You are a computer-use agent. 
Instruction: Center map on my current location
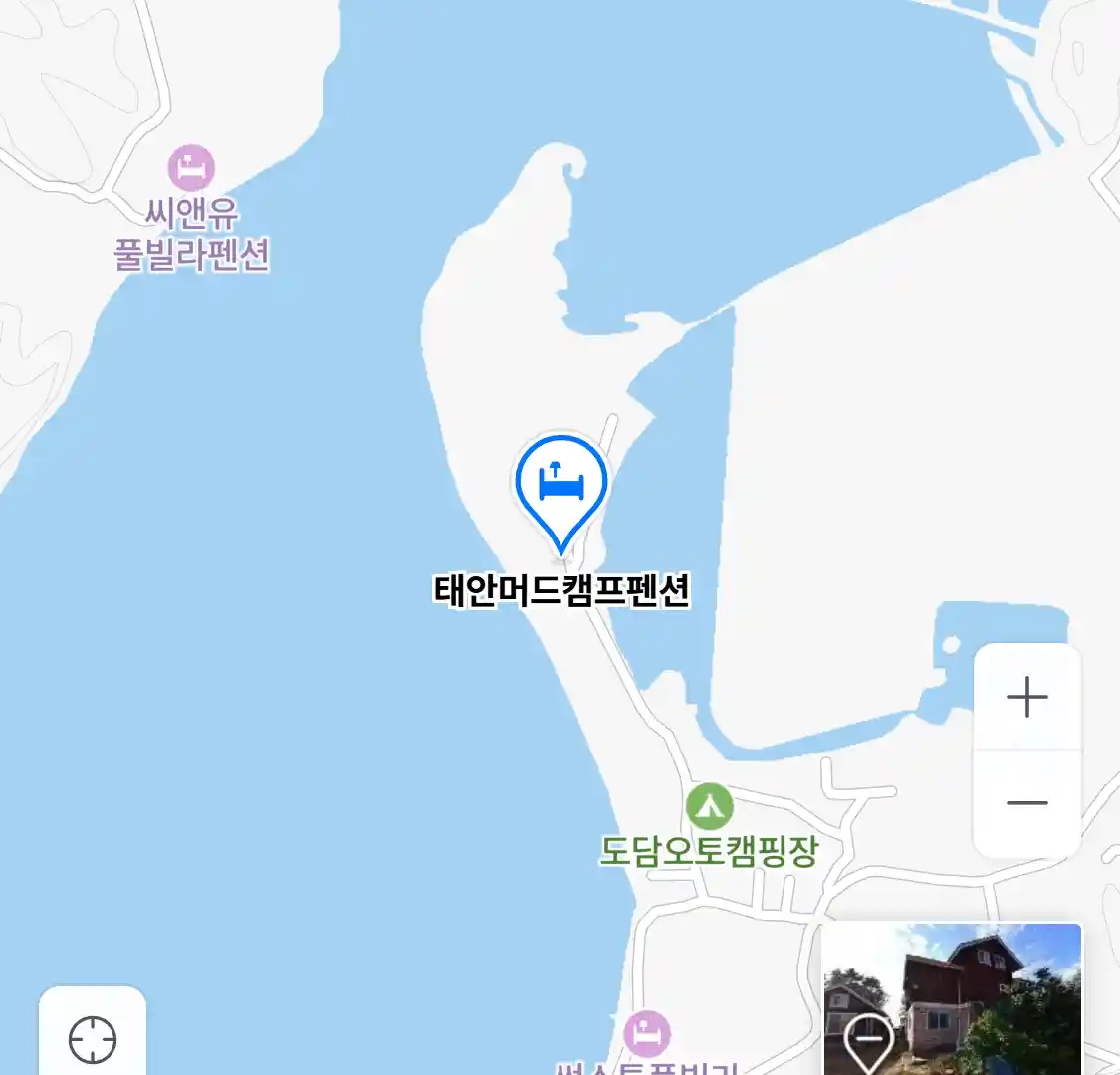pyautogui.click(x=93, y=1040)
